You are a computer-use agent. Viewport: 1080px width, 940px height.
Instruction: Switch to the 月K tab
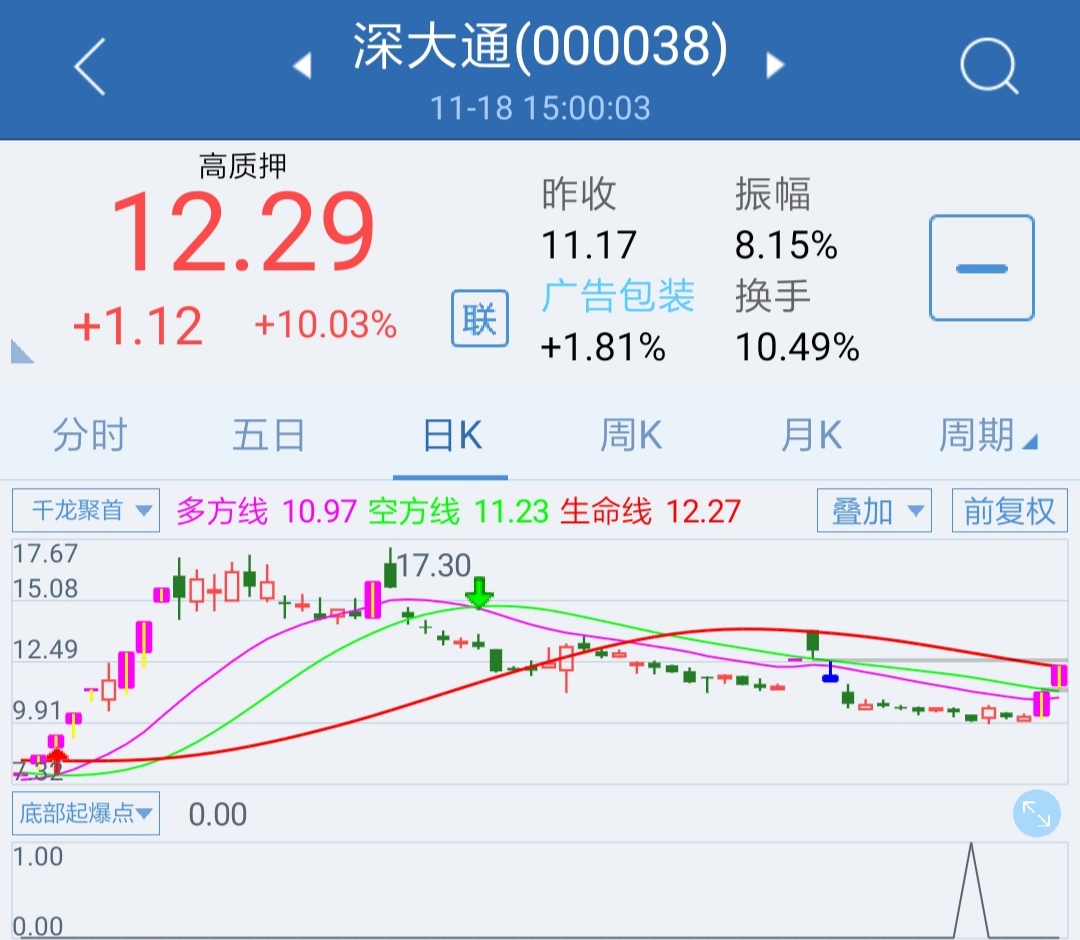click(x=811, y=436)
